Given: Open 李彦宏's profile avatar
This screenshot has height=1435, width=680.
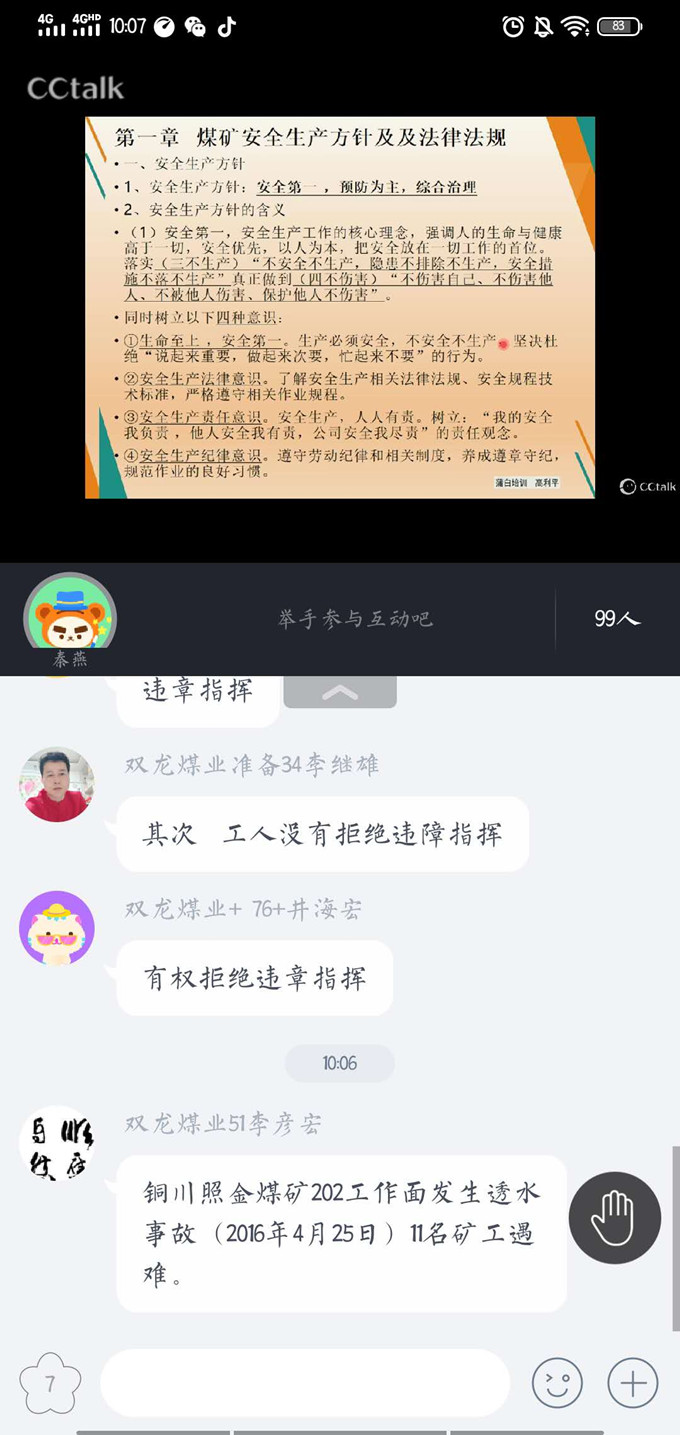Looking at the screenshot, I should click(x=57, y=1143).
